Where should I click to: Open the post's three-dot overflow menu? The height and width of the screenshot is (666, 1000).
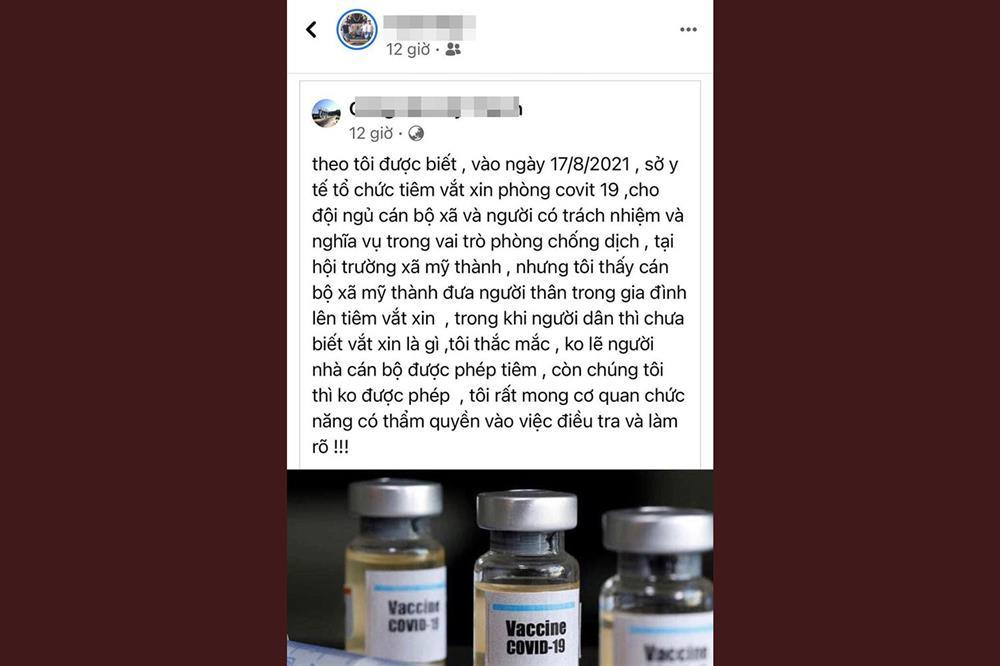point(688,30)
